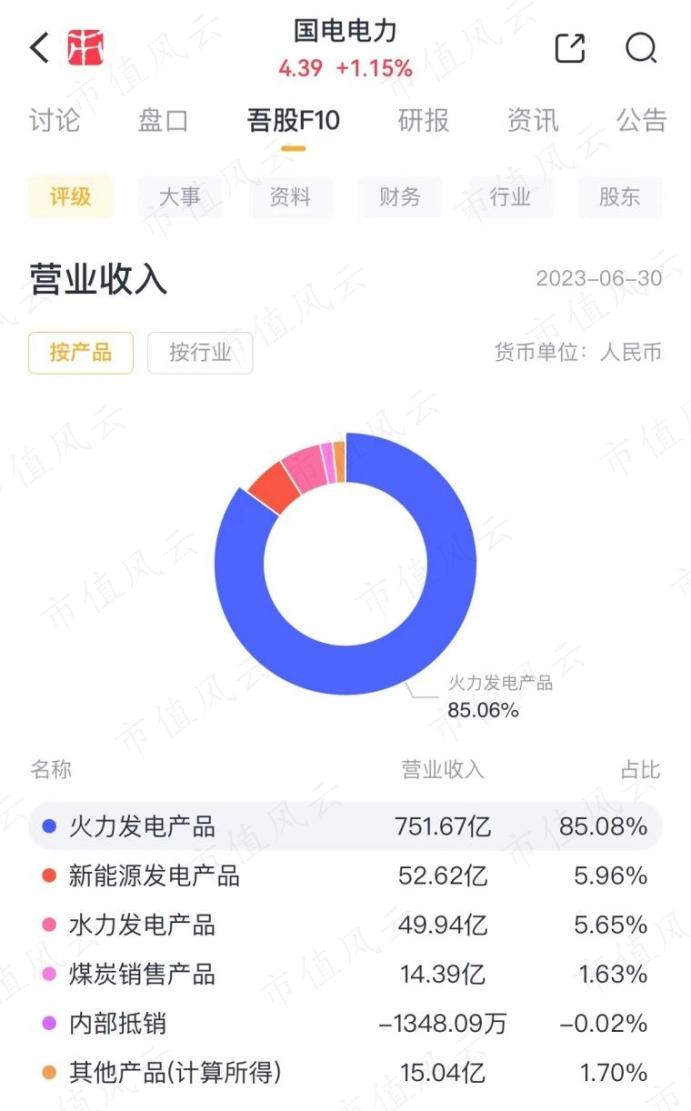Open the 研报 tab
The width and height of the screenshot is (691, 1111).
click(424, 120)
